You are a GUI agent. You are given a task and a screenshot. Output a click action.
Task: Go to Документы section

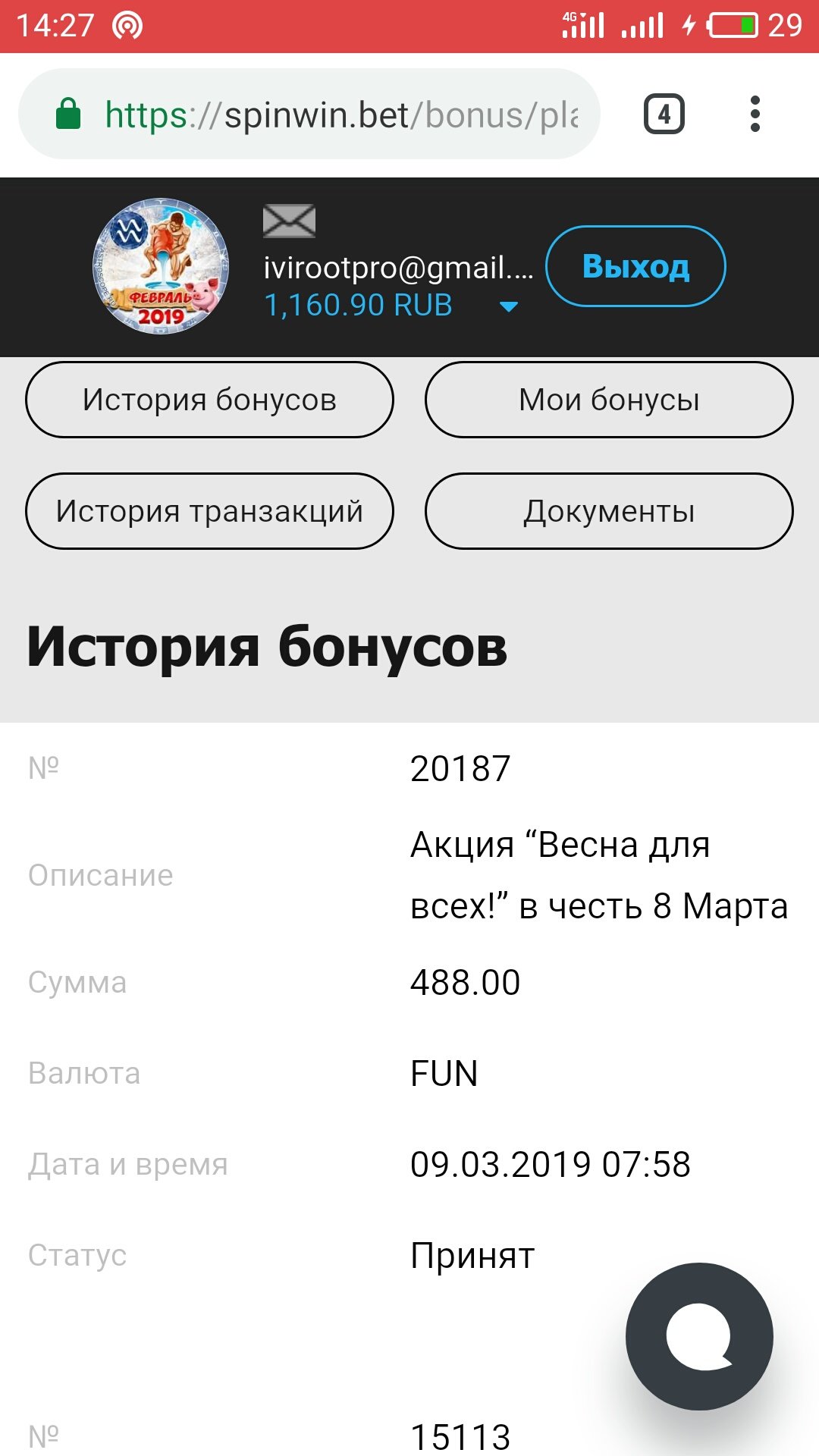[x=609, y=511]
